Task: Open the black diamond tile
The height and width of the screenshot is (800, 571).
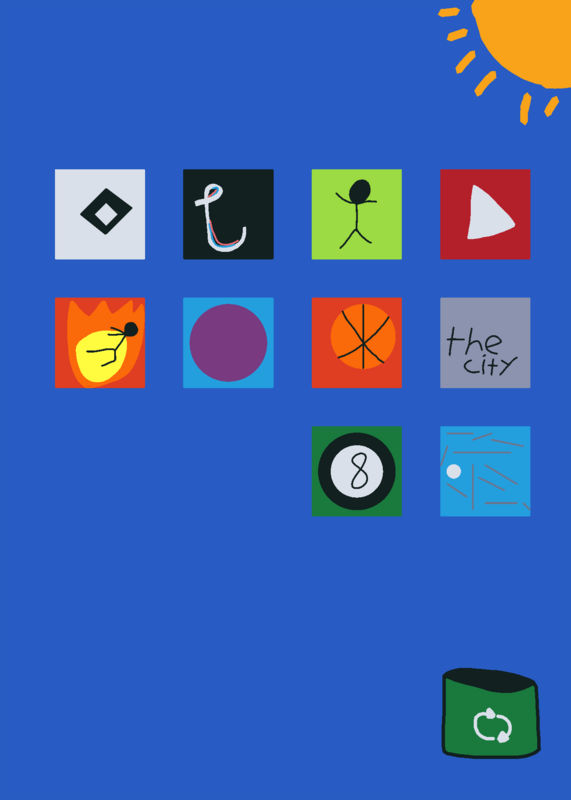Action: pos(100,214)
